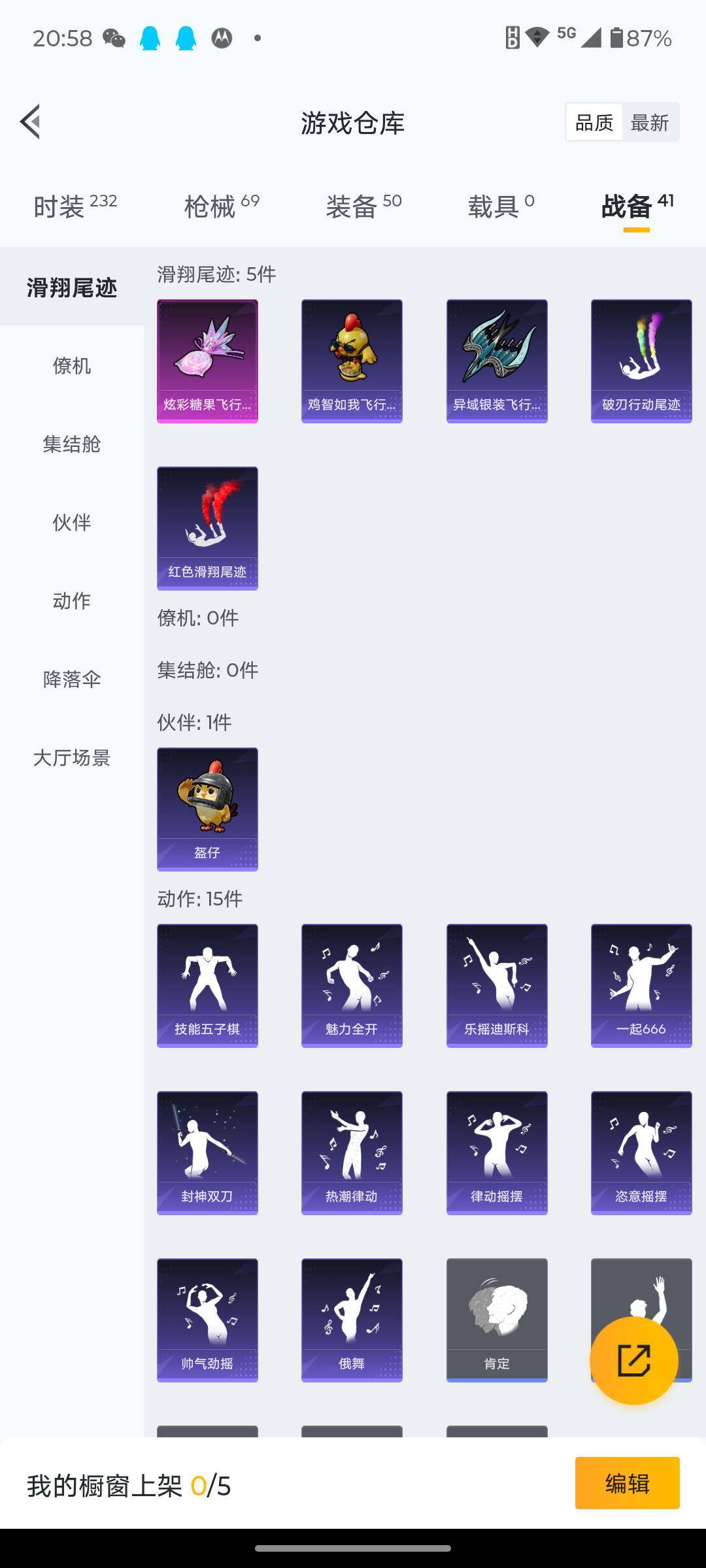Screen dimensions: 706x1568
Task: Sort items by 品质
Action: [594, 122]
